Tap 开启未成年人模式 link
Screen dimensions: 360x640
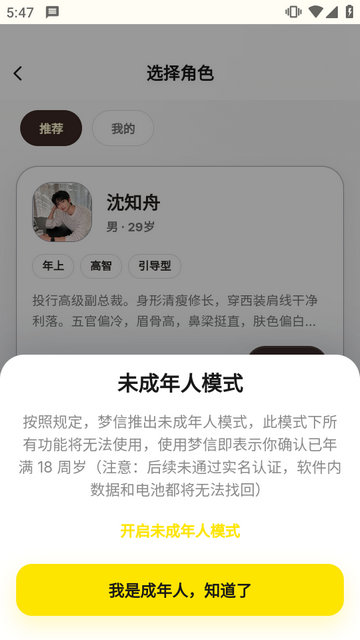pyautogui.click(x=180, y=531)
